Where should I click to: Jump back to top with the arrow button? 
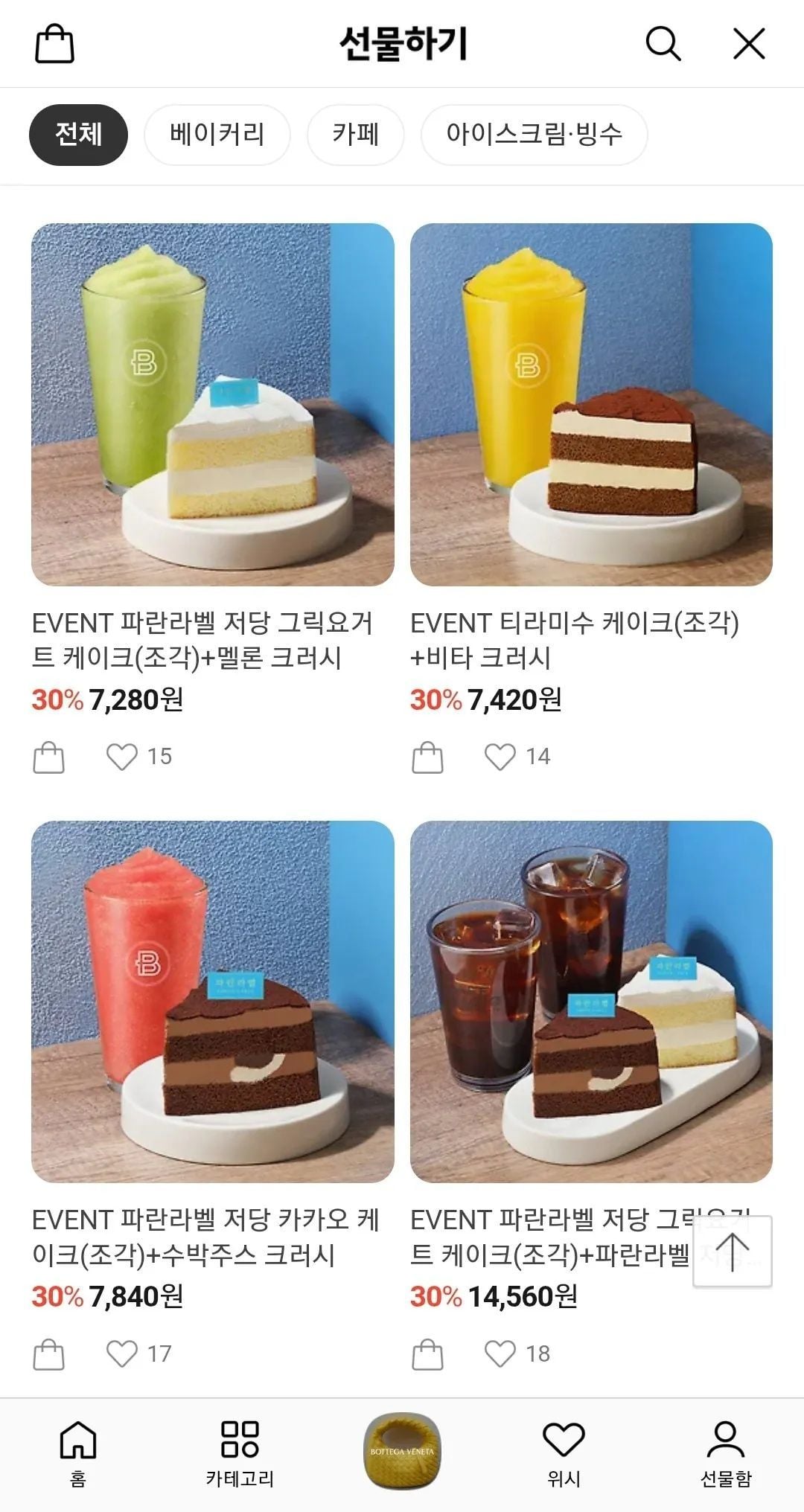[733, 1252]
